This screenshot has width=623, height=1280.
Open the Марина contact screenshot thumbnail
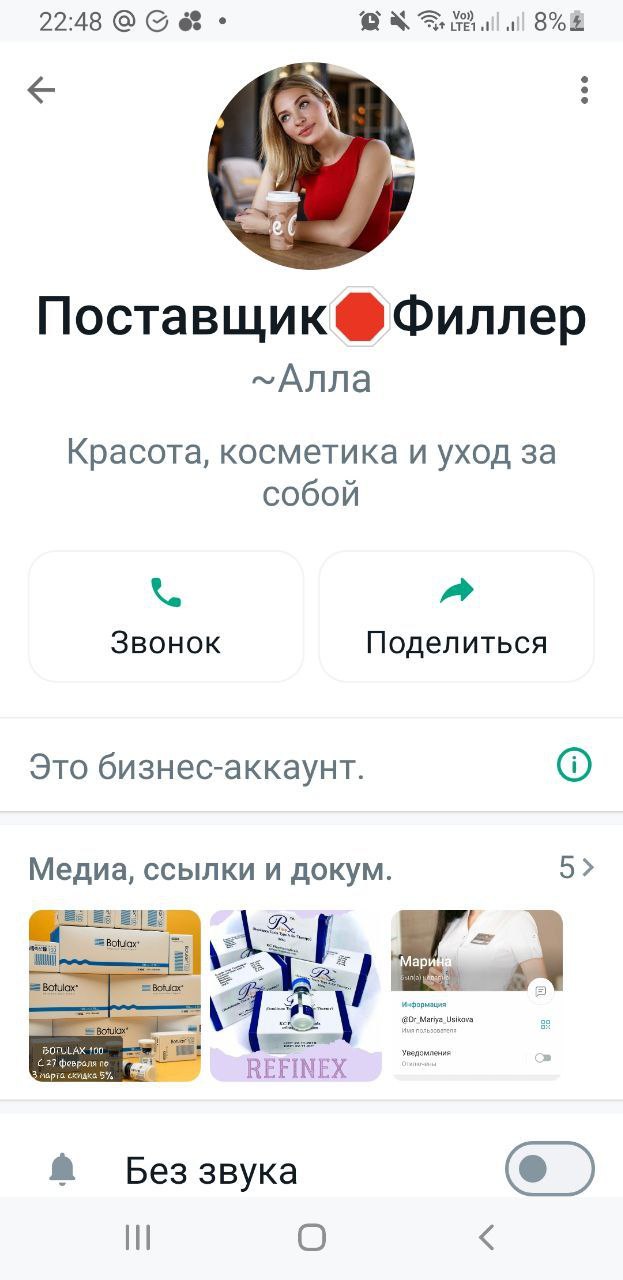(477, 996)
